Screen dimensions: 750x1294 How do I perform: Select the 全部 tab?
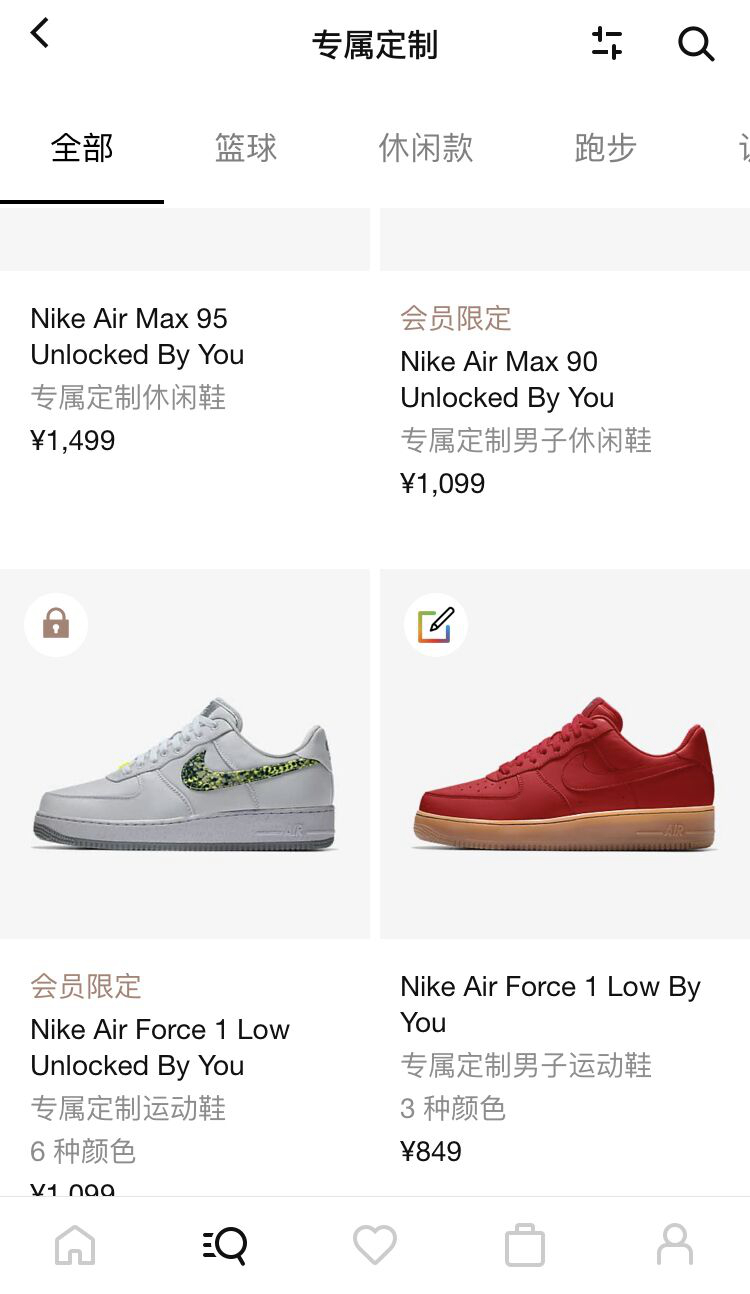82,149
